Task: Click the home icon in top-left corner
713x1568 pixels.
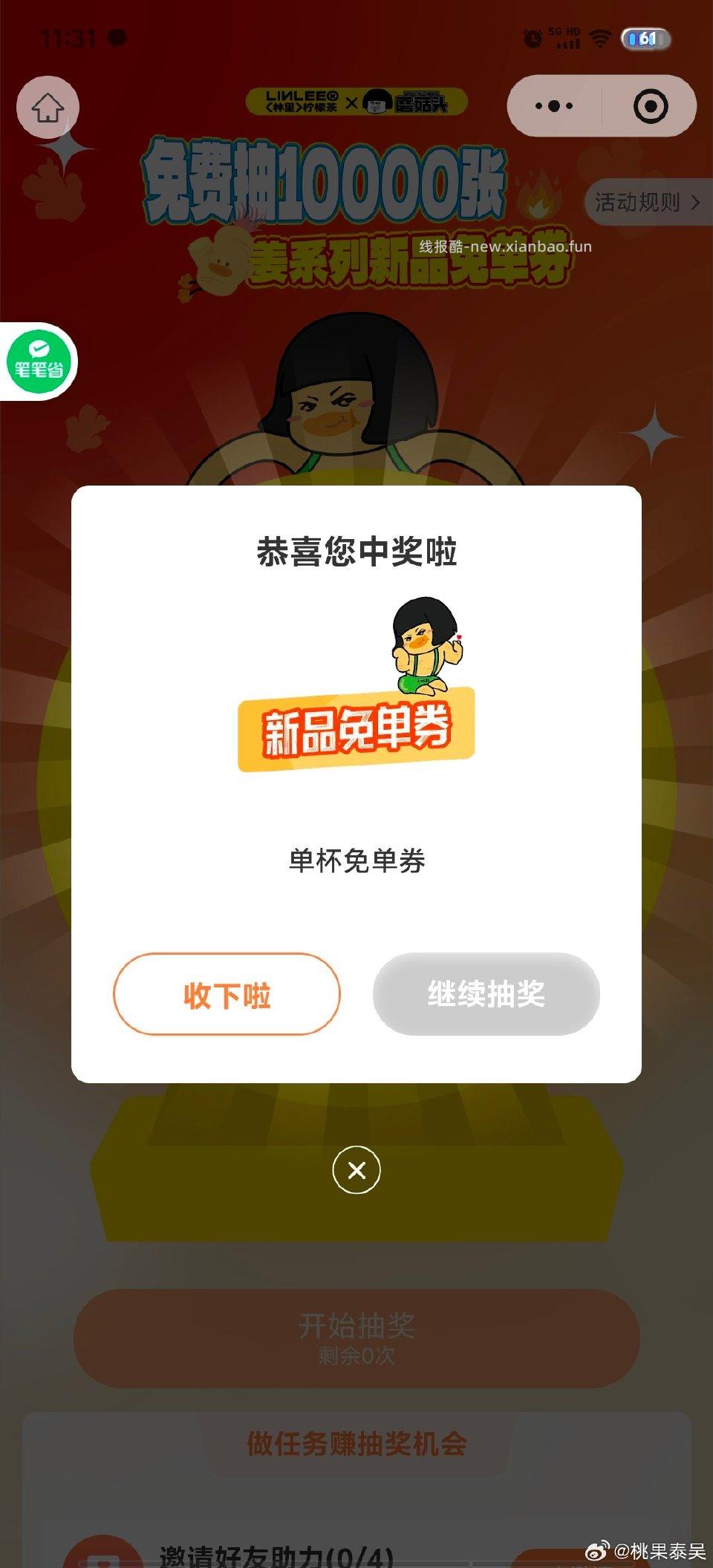Action: point(49,108)
